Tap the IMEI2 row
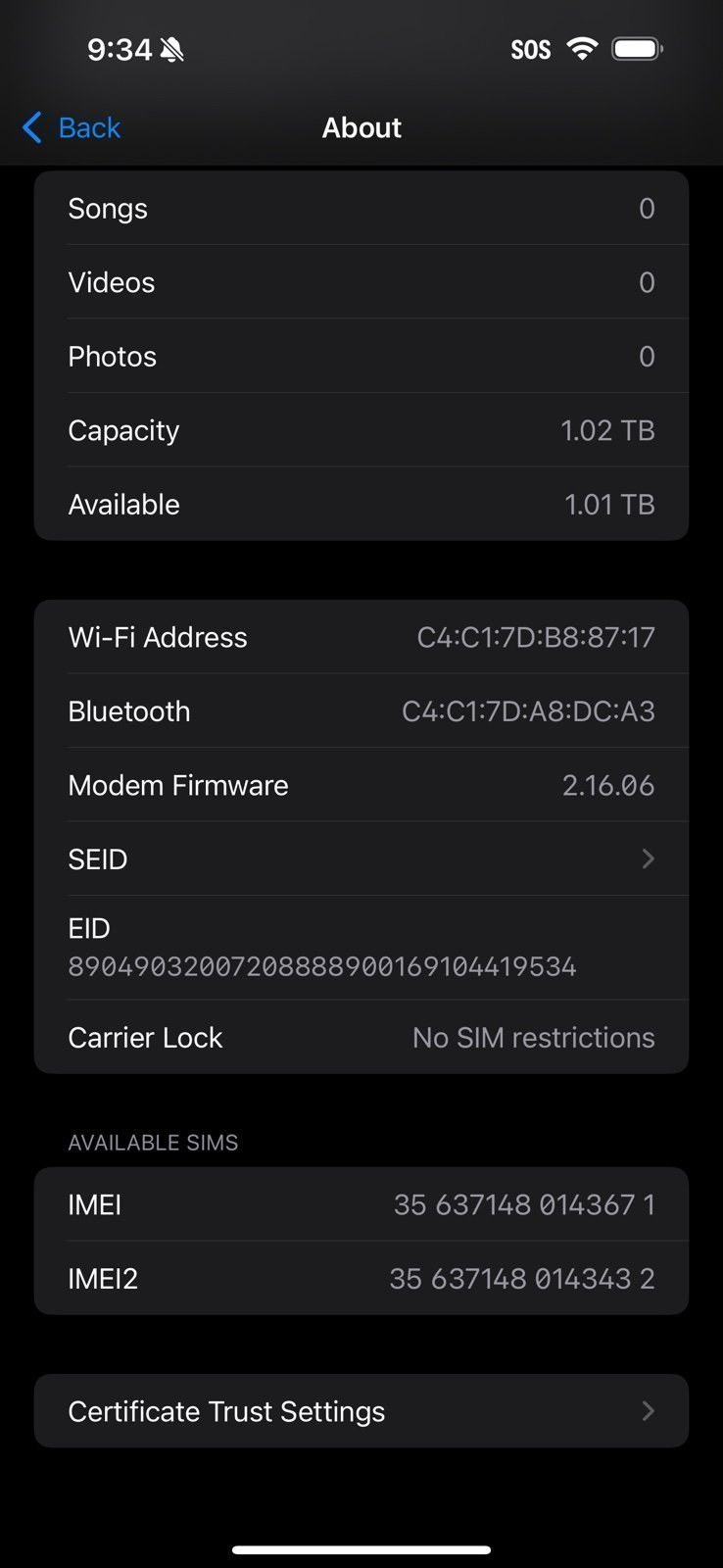Screen dimensions: 723x1568 coord(361,1278)
